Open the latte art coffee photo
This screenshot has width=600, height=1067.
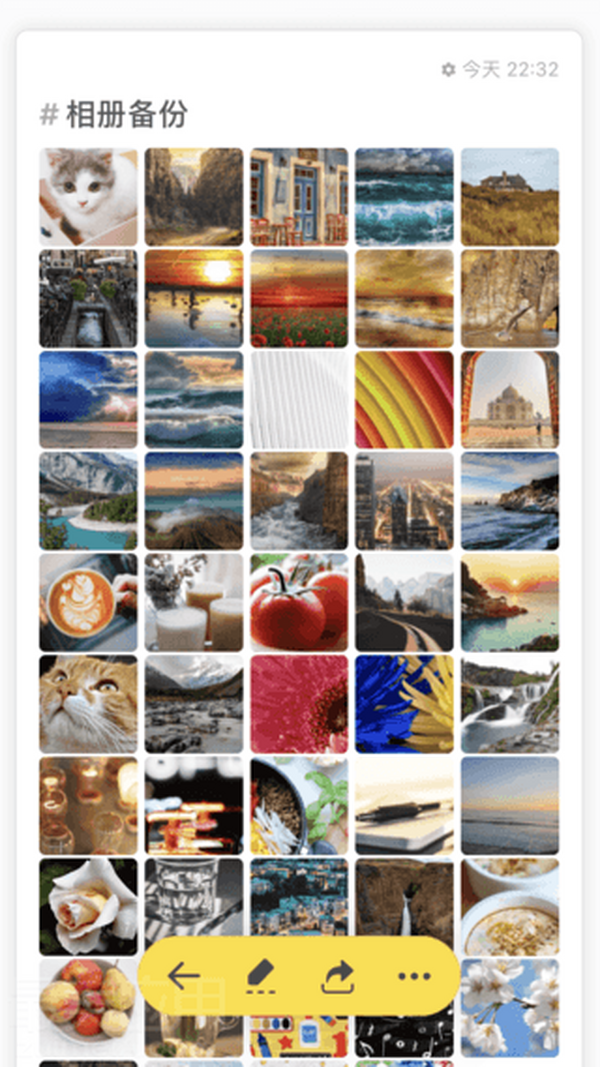[x=88, y=602]
